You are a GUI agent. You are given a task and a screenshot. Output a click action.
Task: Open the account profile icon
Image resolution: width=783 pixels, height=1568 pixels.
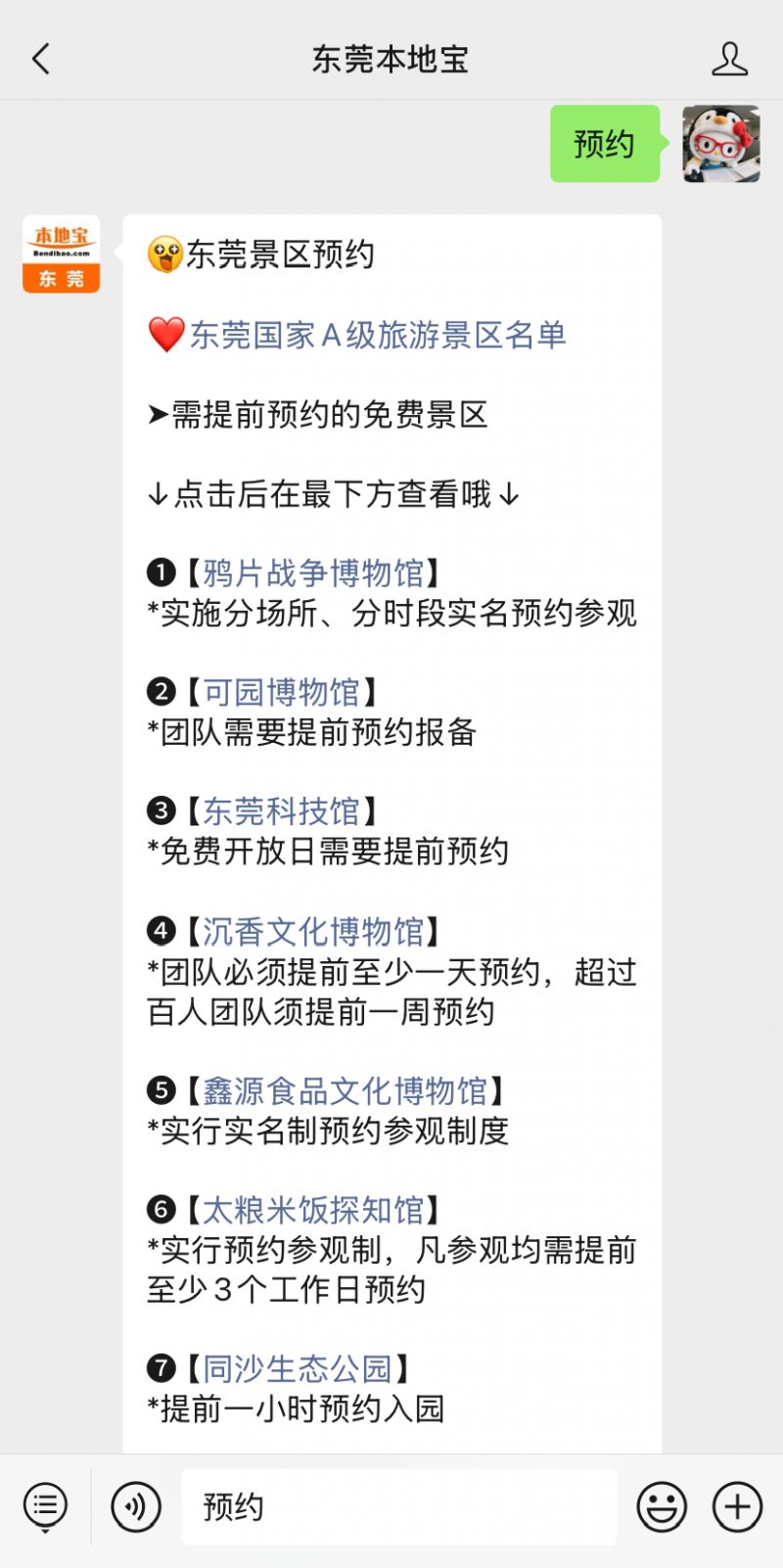click(x=729, y=59)
